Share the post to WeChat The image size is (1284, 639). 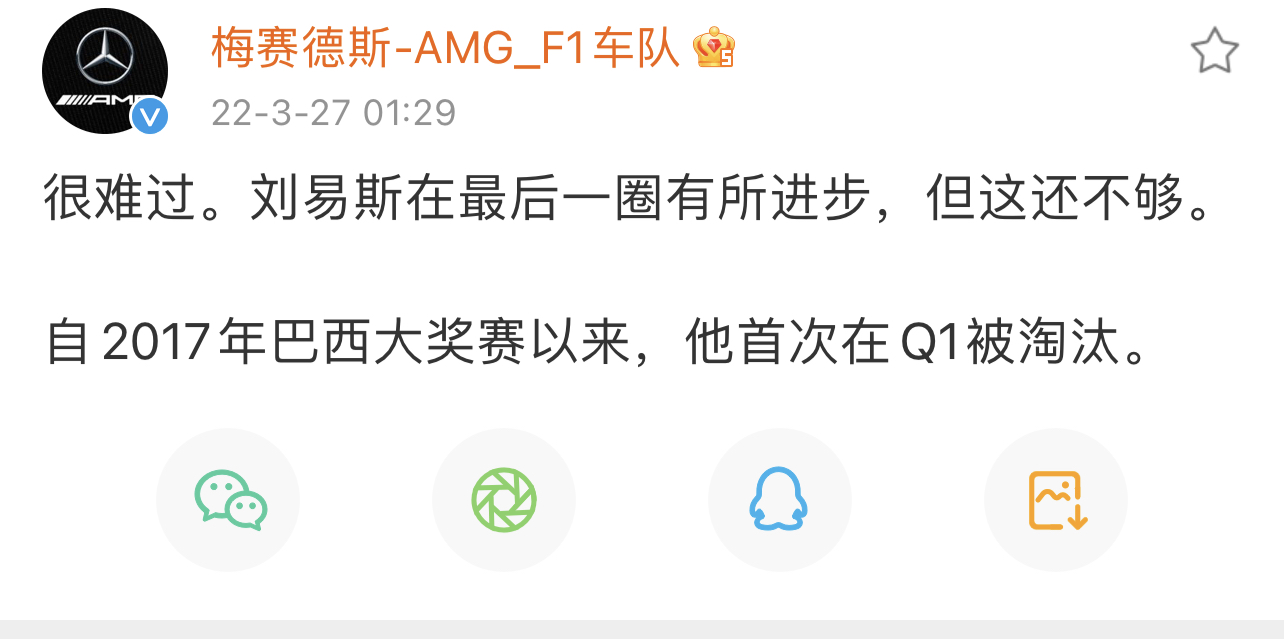click(229, 499)
